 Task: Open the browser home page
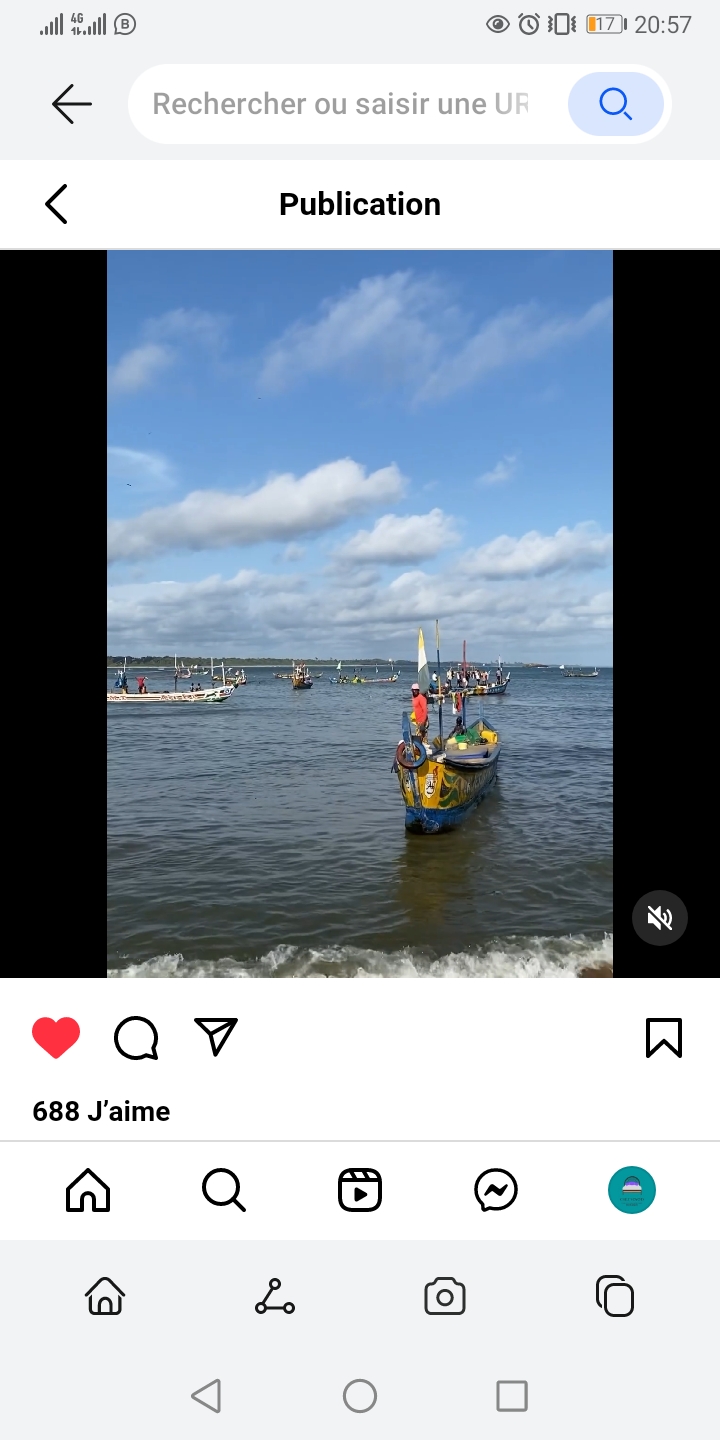[x=105, y=1296]
